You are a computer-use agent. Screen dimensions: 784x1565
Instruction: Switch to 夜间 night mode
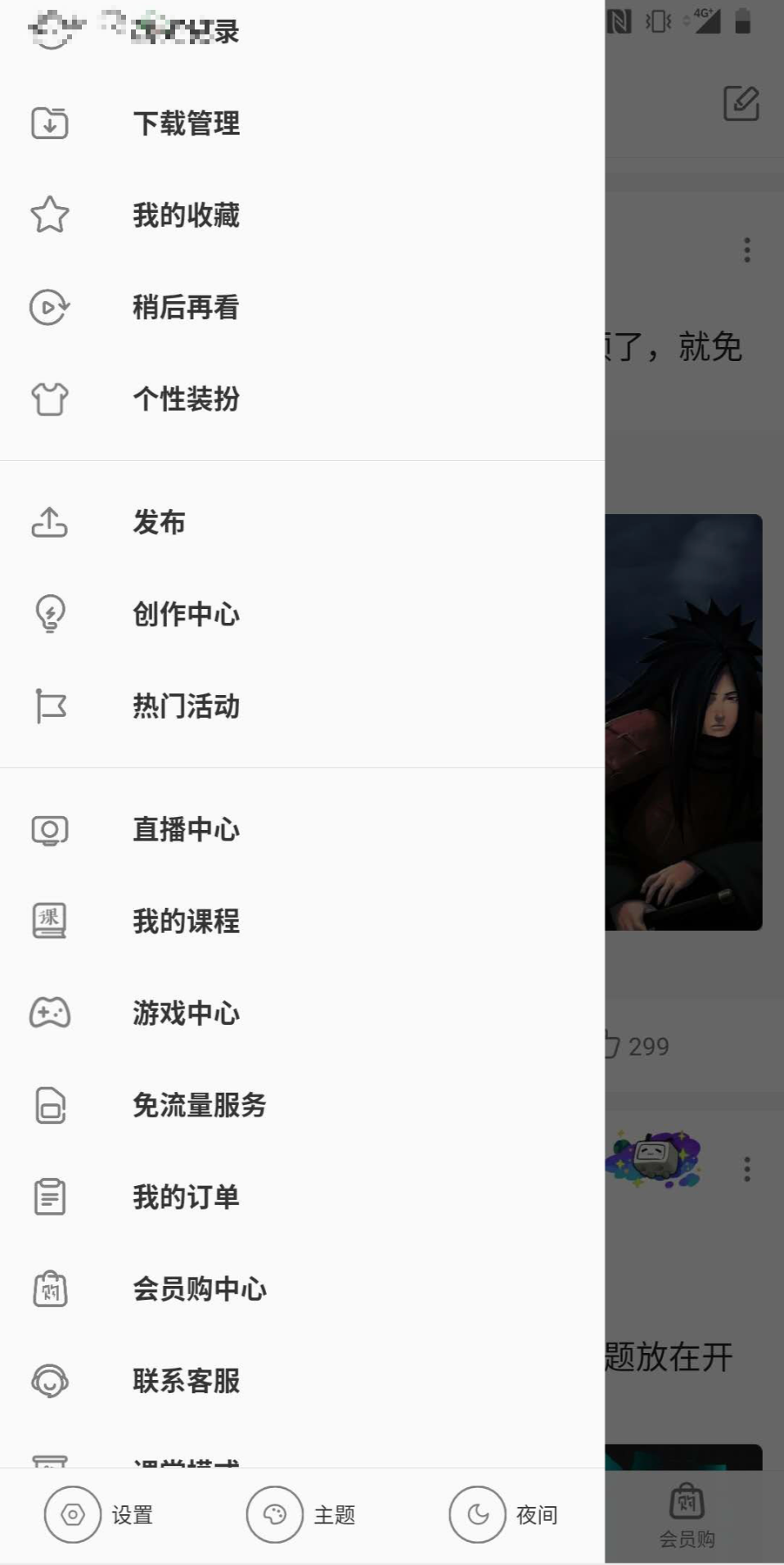(503, 1515)
